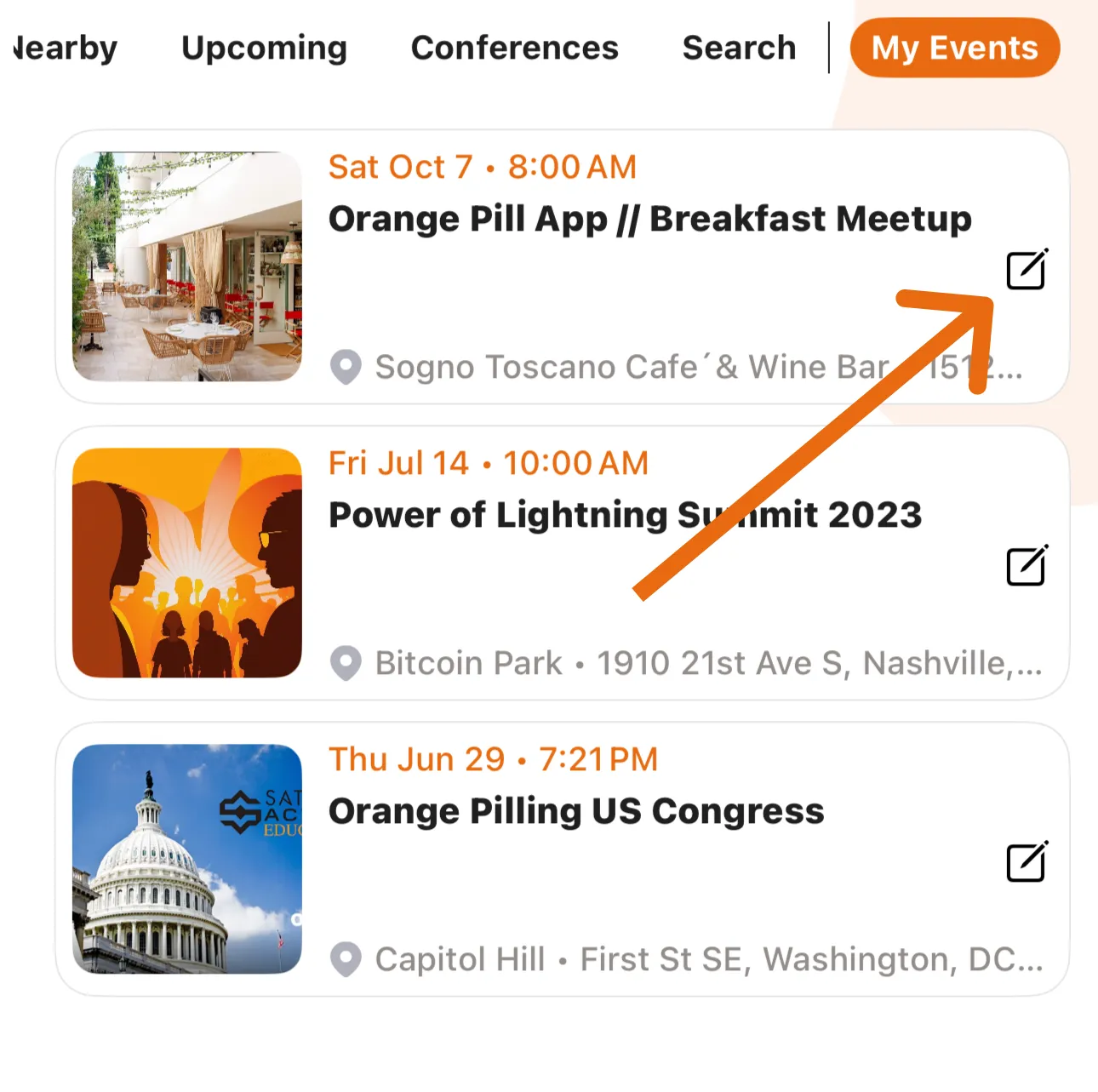Screen dimensions: 1098x1092
Task: Edit the Power of Lightning Summit 2023 event
Action: tap(1027, 566)
